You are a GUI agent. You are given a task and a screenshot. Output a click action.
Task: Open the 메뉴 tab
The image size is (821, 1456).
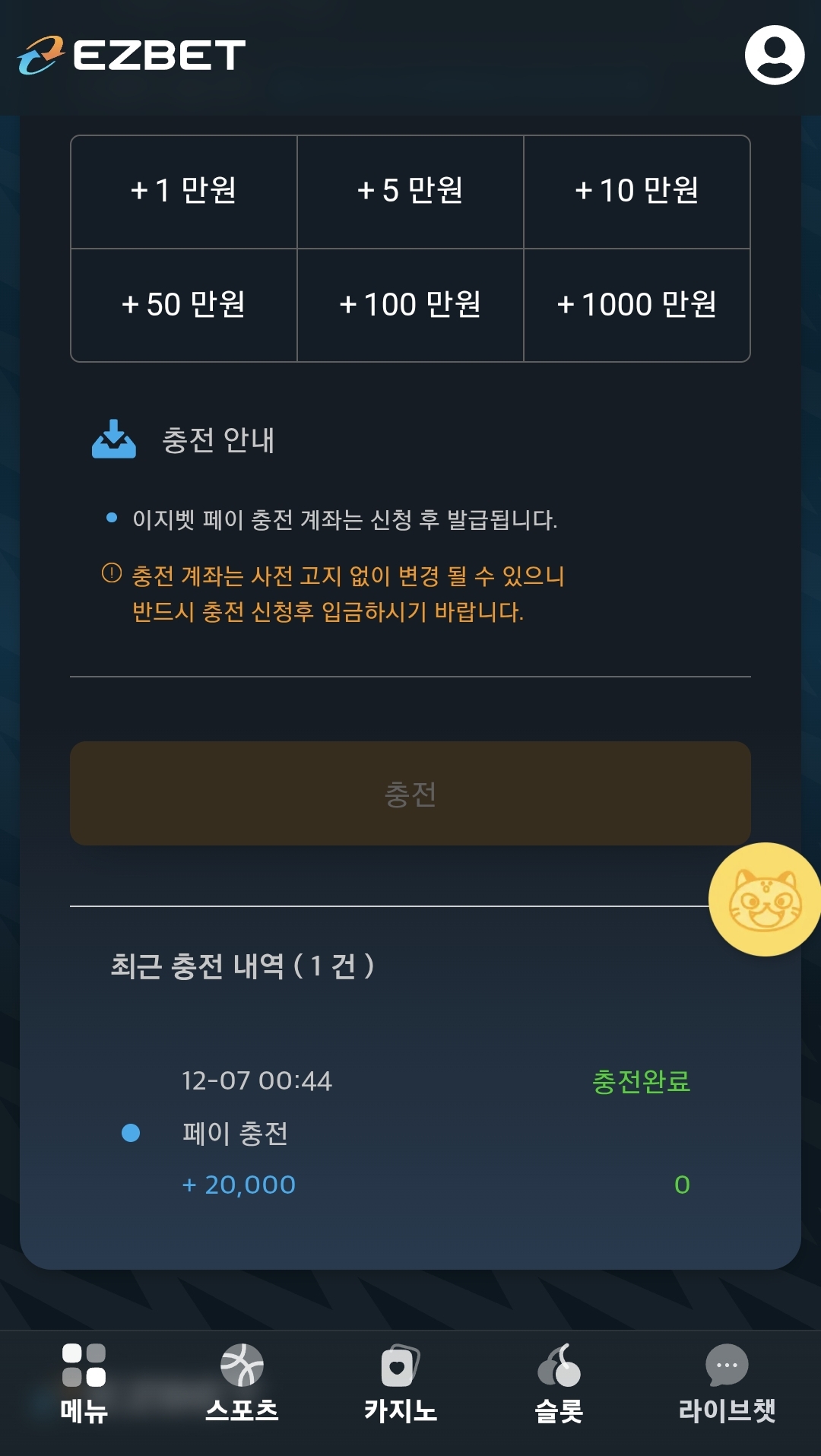[84, 1381]
